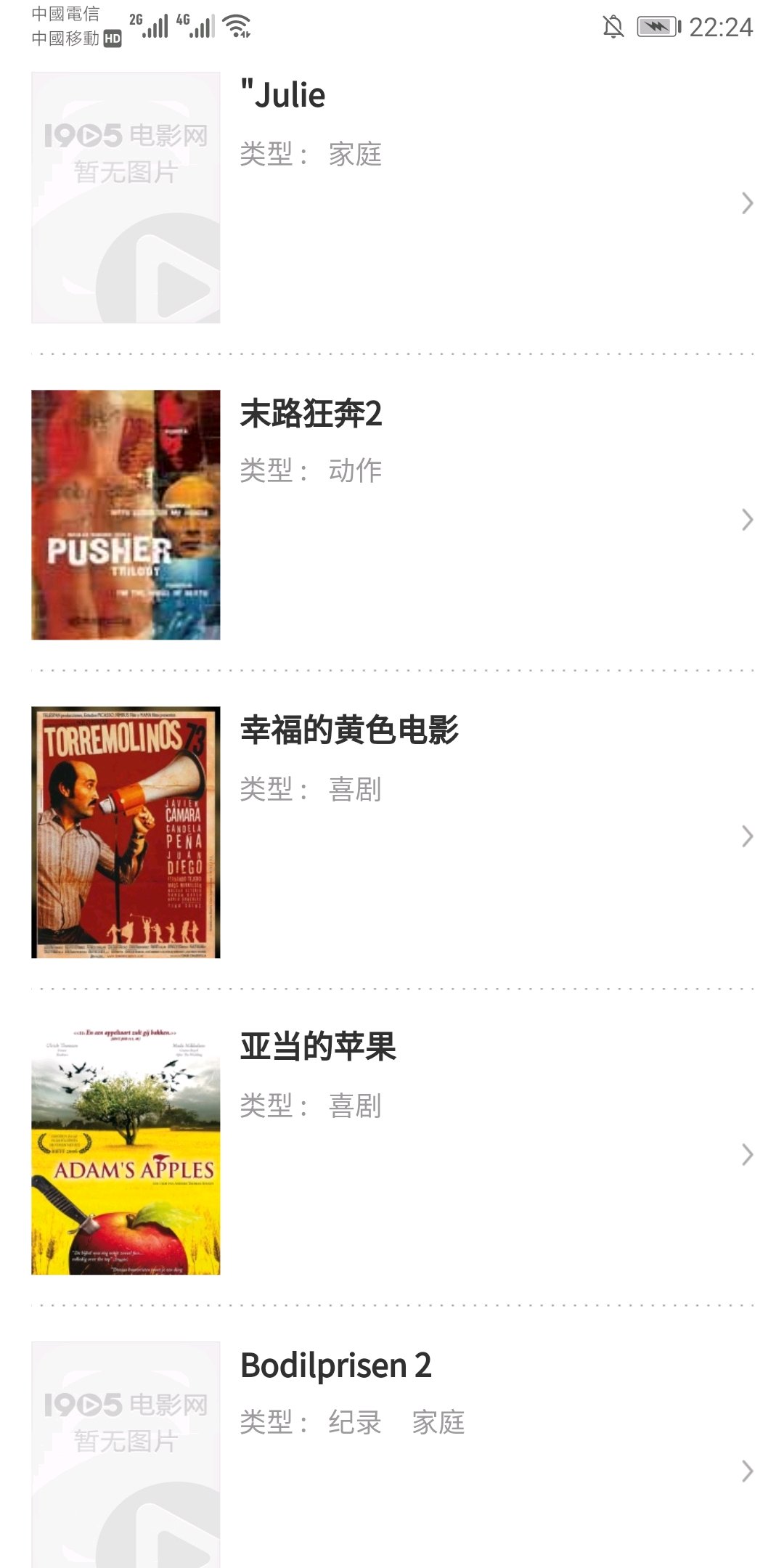Tap the Torremolinos 73 poster thumbnail
Image resolution: width=784 pixels, height=1568 pixels.
(126, 832)
